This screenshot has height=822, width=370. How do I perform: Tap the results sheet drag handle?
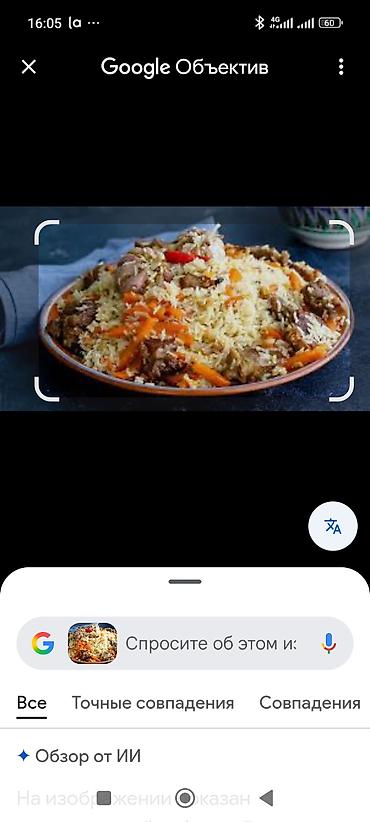(x=185, y=581)
